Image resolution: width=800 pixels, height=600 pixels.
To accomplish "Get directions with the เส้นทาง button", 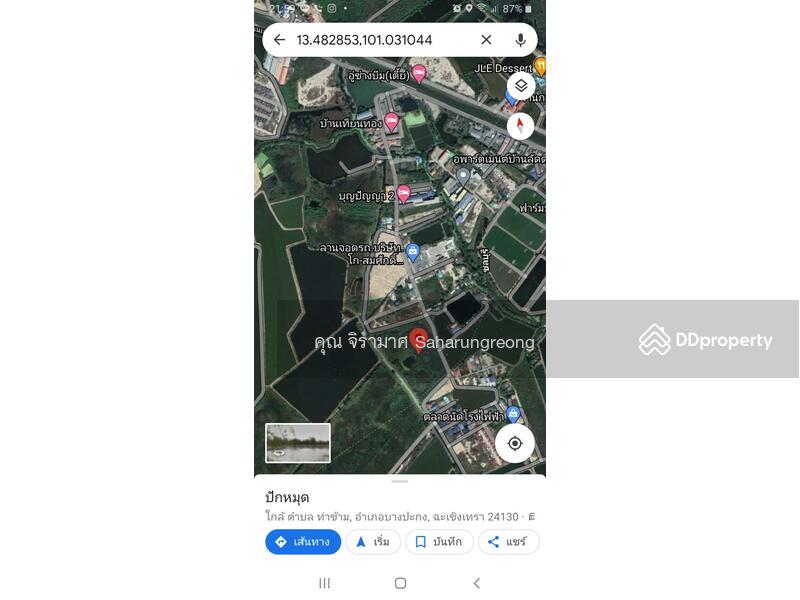I will pyautogui.click(x=303, y=542).
